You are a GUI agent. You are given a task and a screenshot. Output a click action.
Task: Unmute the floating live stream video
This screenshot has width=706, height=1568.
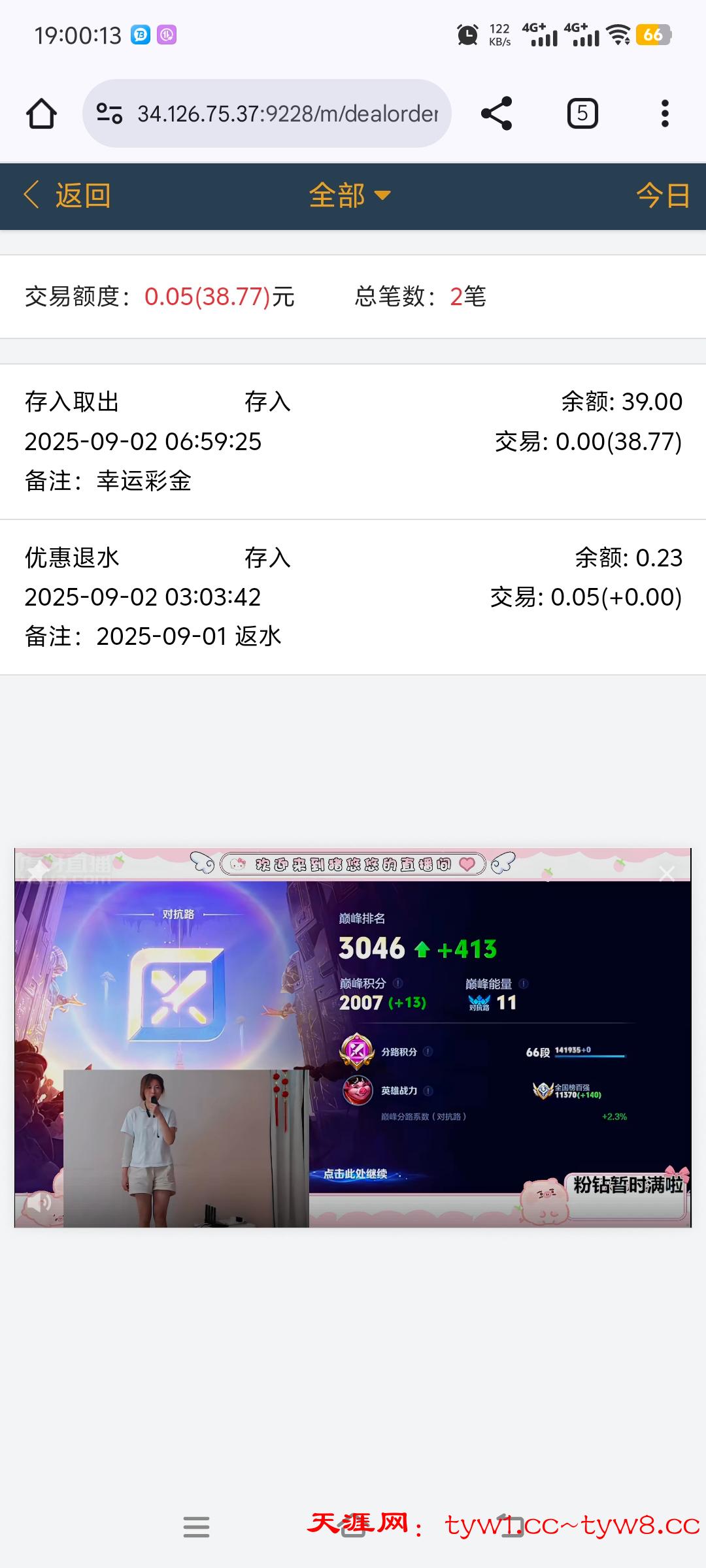pyautogui.click(x=39, y=1202)
